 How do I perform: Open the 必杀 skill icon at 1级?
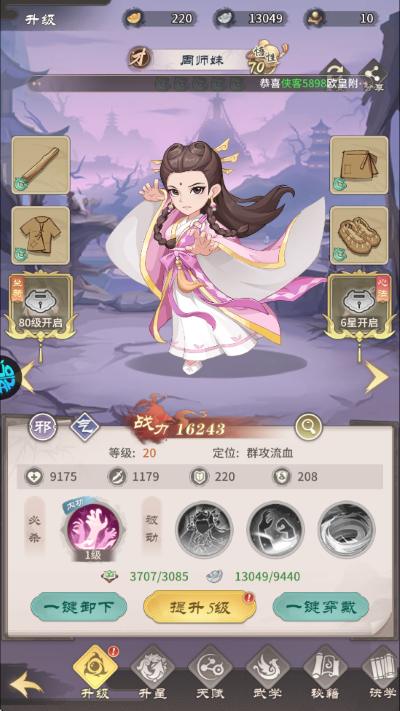coord(93,530)
